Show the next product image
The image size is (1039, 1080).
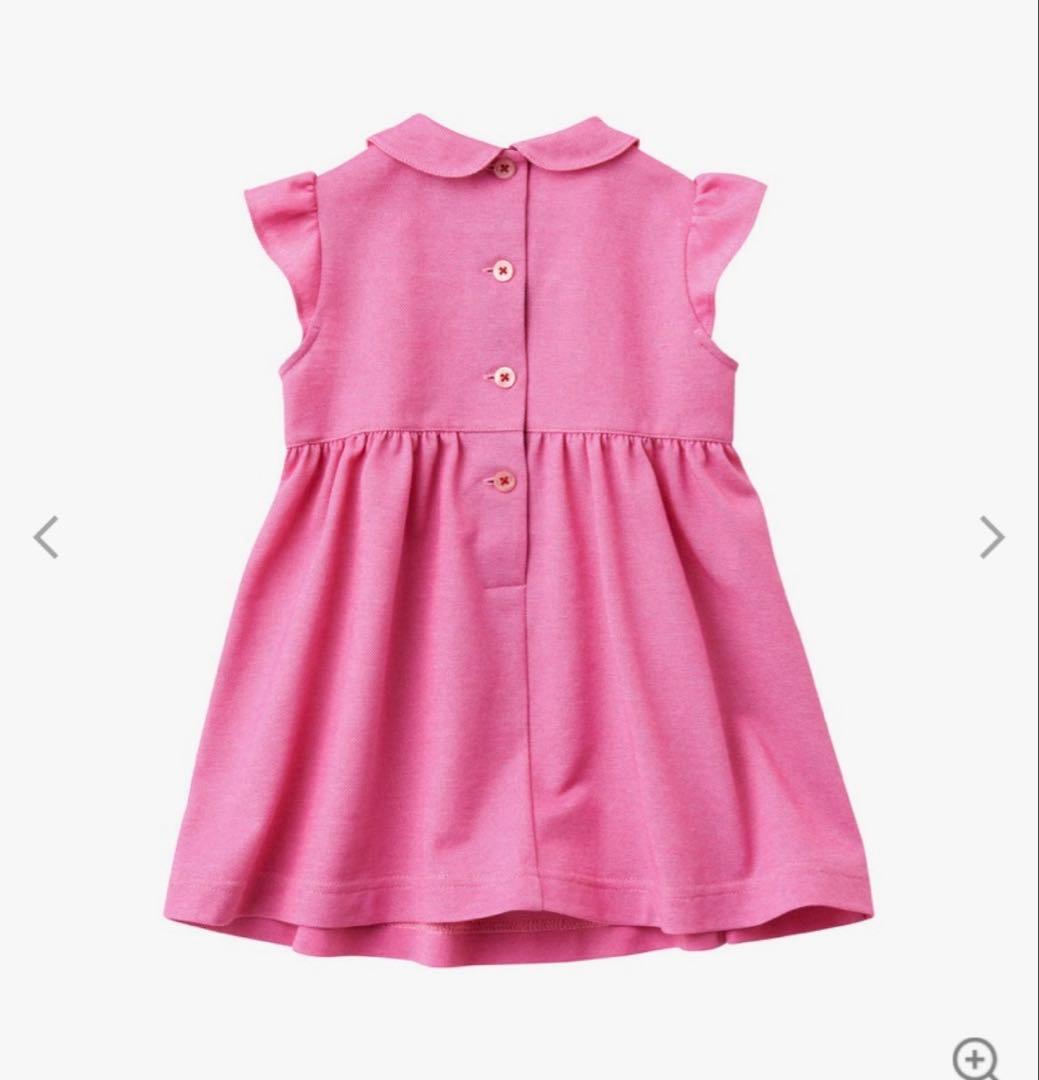(x=990, y=537)
